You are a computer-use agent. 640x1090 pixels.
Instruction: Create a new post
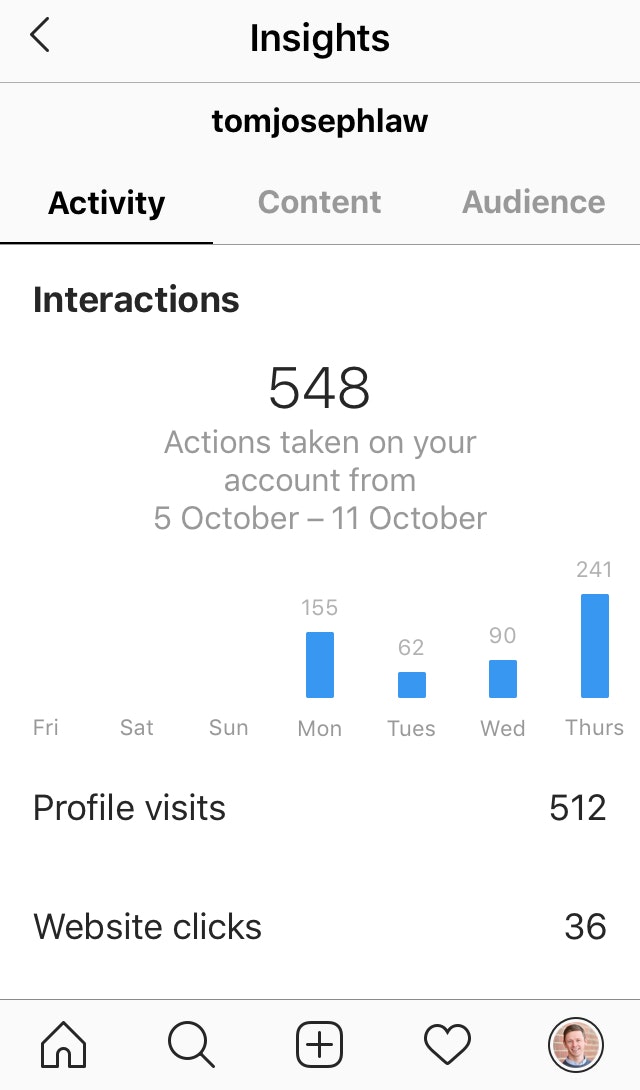pyautogui.click(x=320, y=1046)
